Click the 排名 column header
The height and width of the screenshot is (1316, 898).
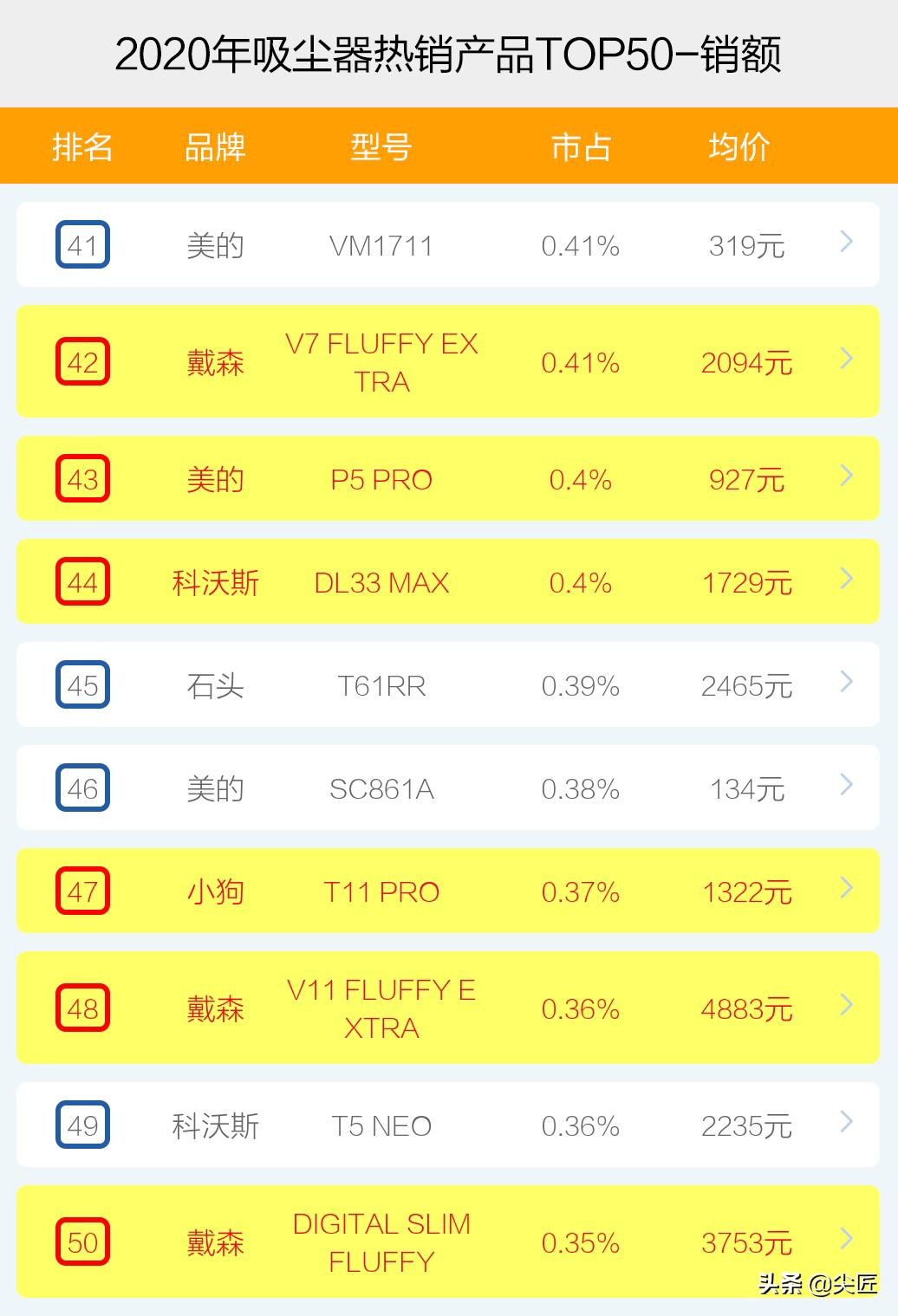coord(82,146)
